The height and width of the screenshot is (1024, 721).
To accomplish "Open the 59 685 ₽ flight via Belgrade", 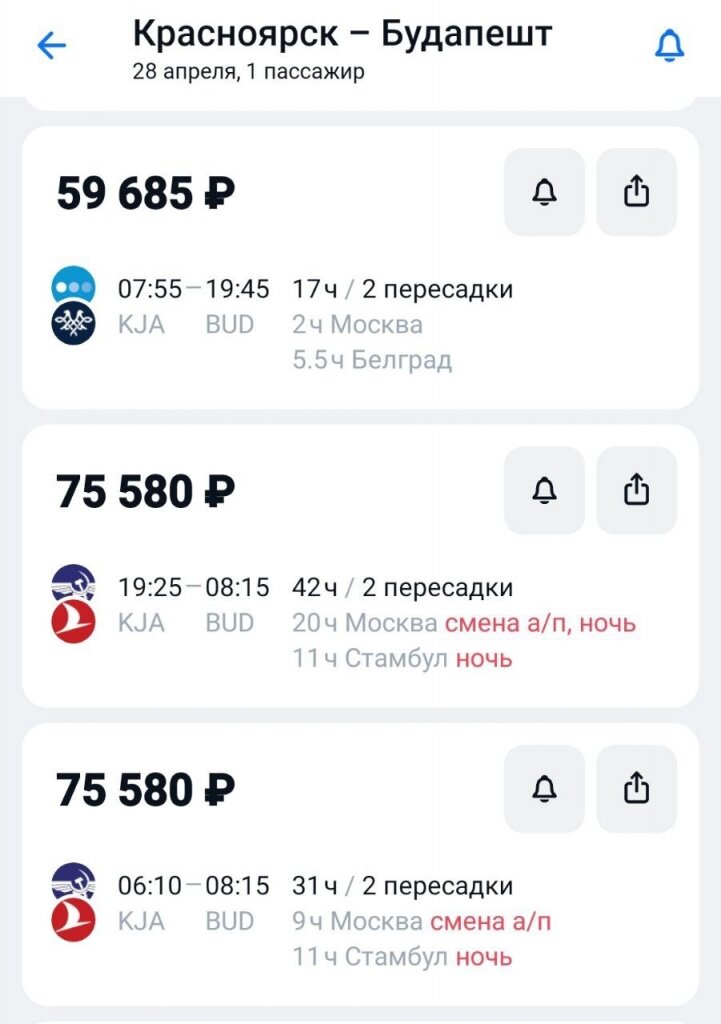I will click(x=360, y=268).
